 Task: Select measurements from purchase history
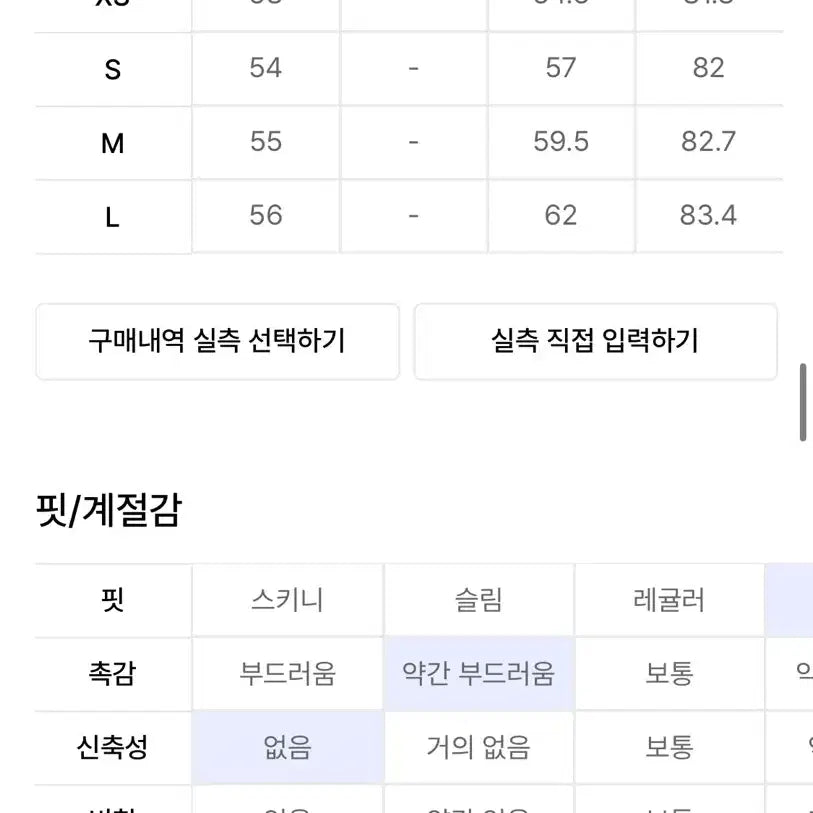point(217,341)
